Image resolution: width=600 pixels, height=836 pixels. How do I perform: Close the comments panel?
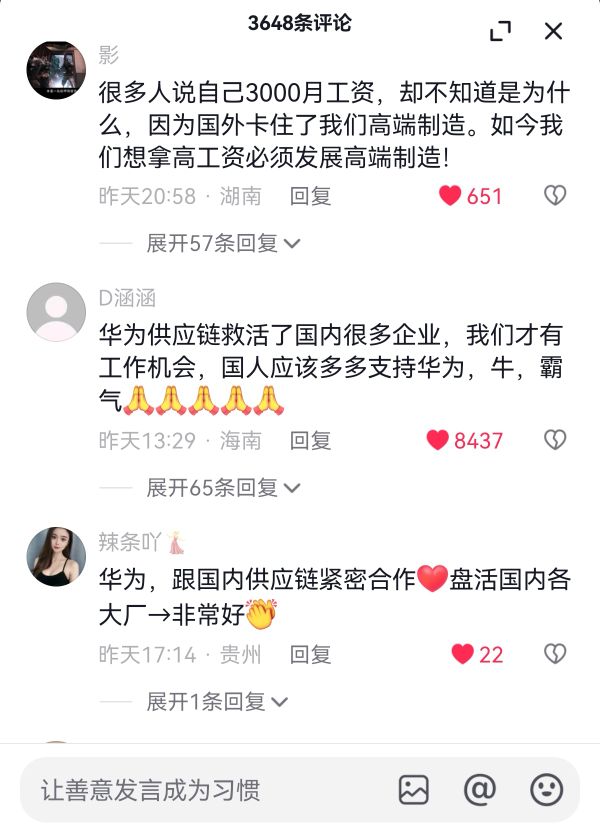click(x=553, y=31)
